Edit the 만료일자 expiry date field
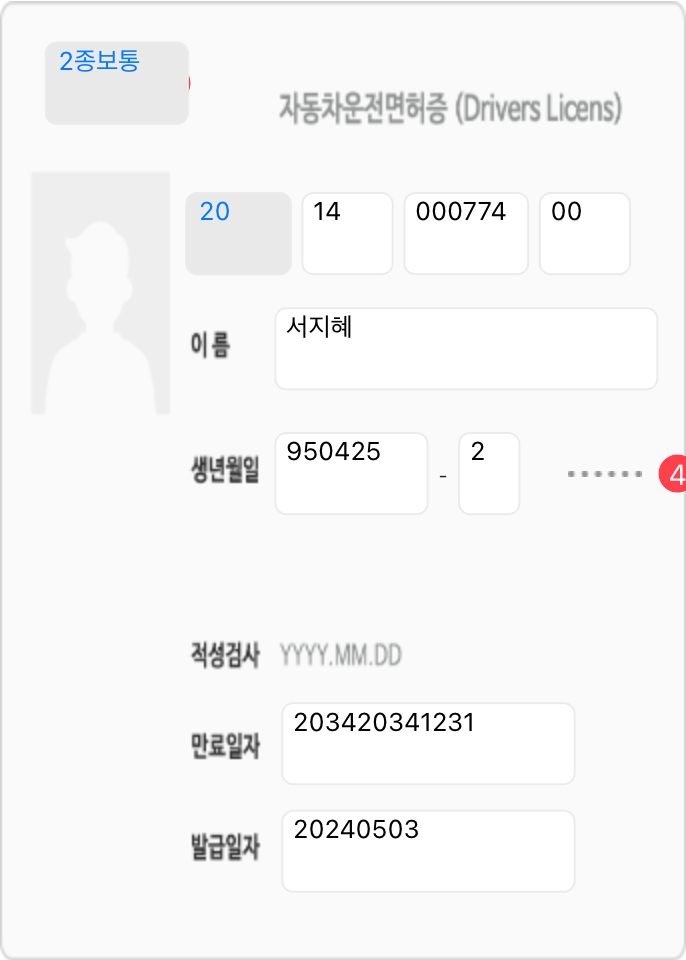 [x=428, y=743]
